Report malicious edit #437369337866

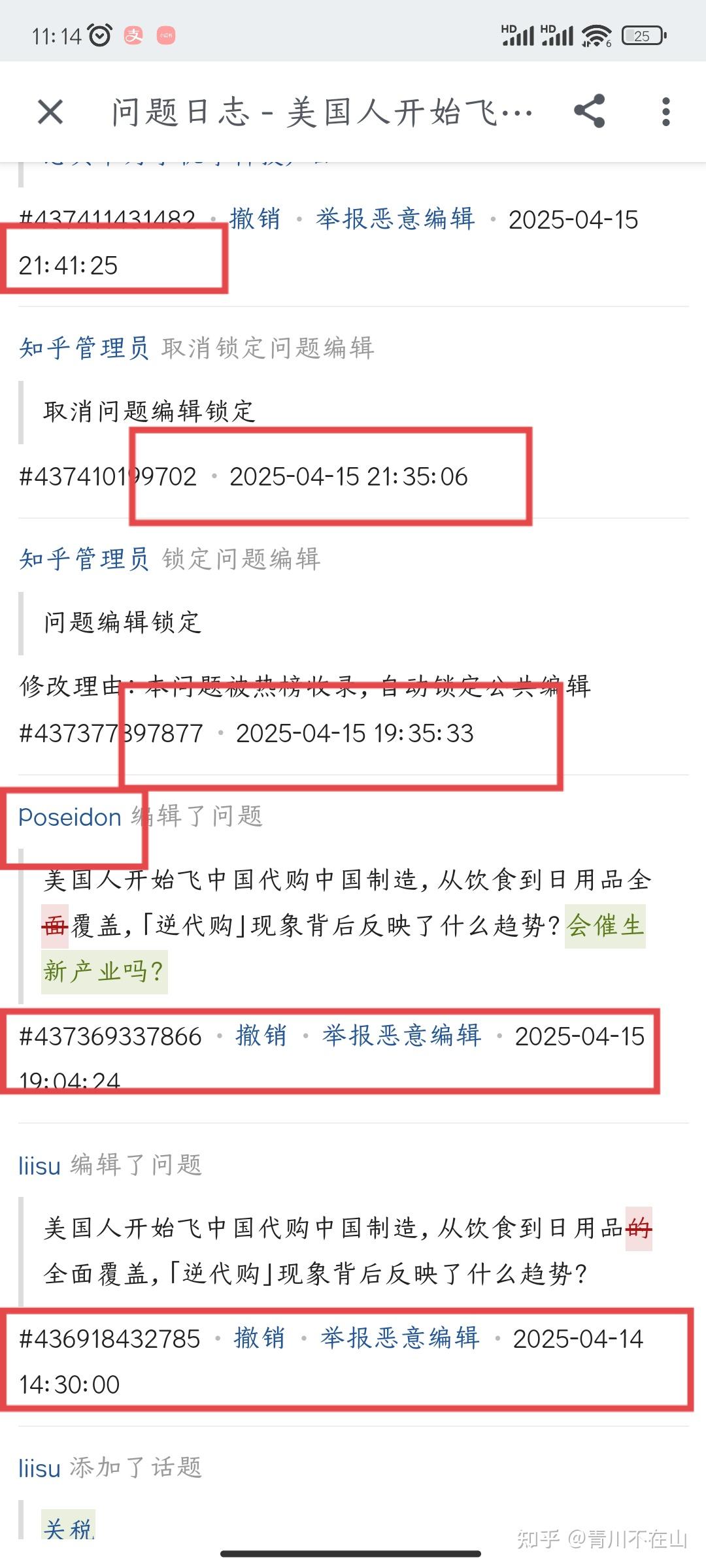tap(401, 1036)
